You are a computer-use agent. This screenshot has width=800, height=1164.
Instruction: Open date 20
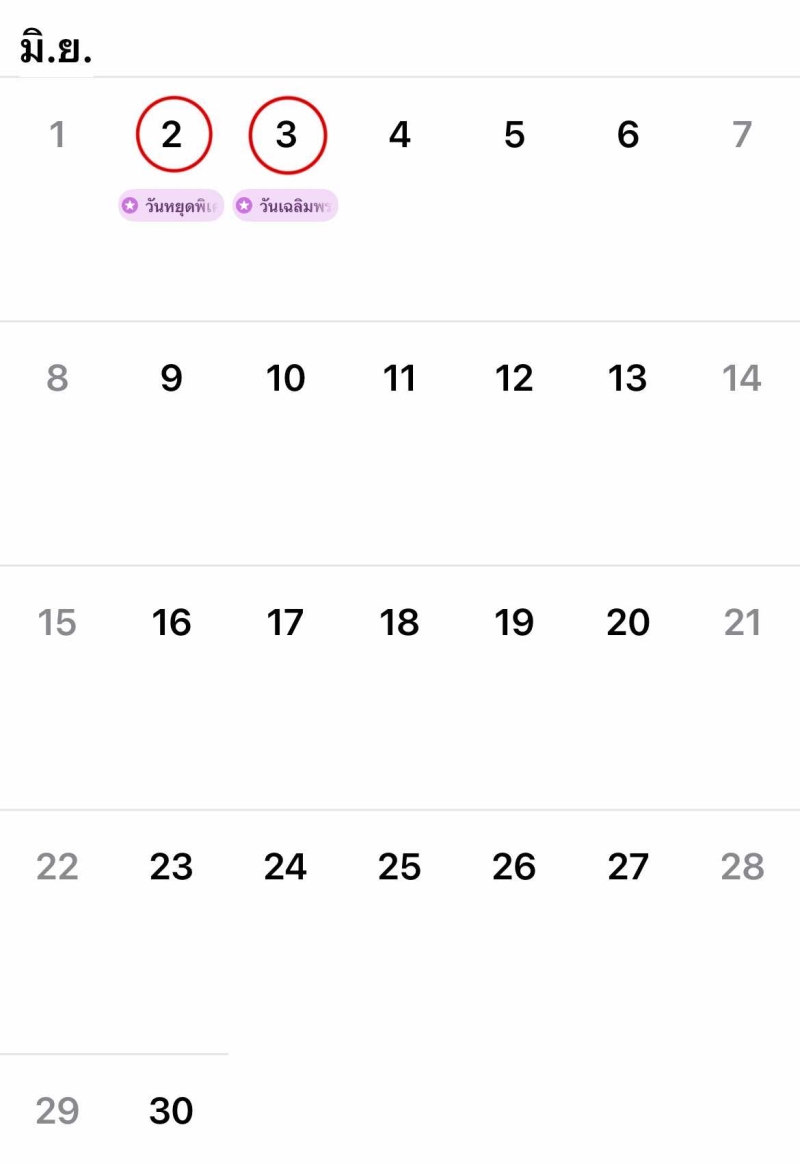(628, 622)
